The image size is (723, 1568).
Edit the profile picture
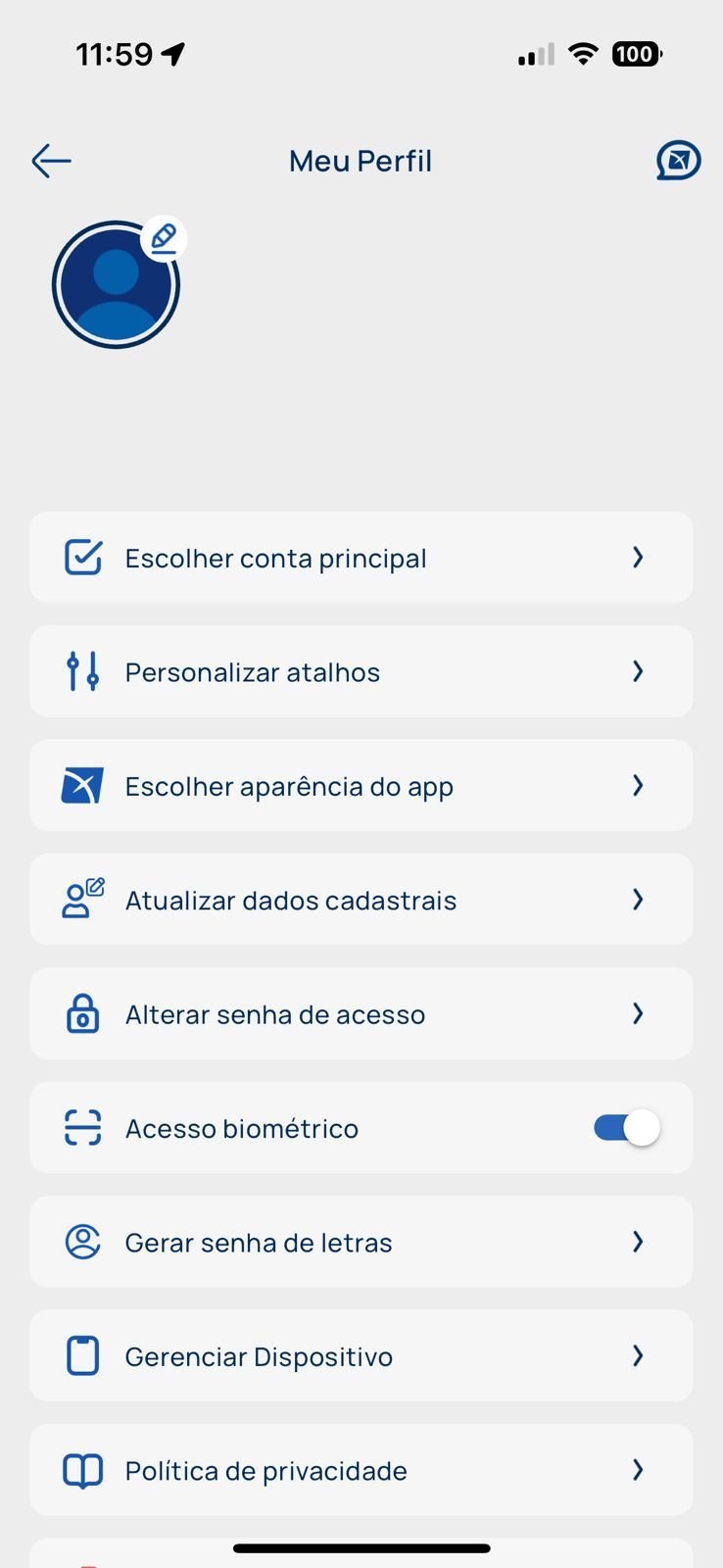pyautogui.click(x=164, y=238)
